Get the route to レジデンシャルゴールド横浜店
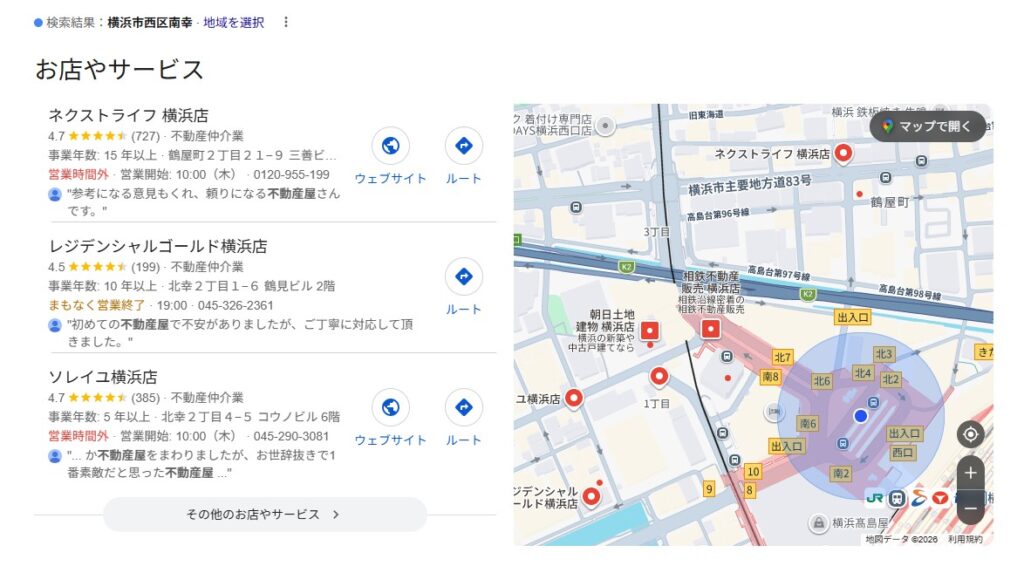The height and width of the screenshot is (566, 1024). pos(464,277)
